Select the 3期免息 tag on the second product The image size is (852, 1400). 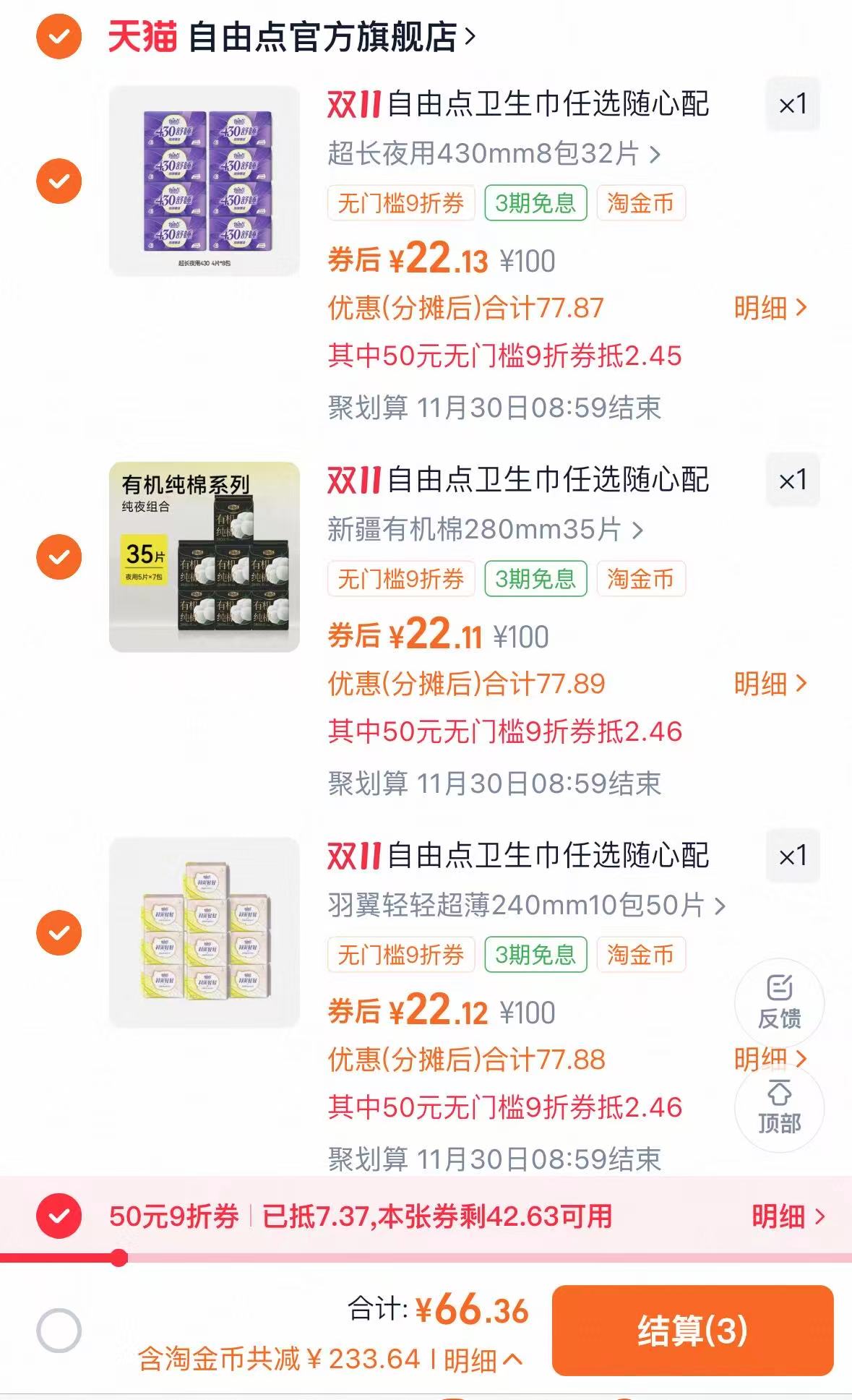pyautogui.click(x=534, y=580)
